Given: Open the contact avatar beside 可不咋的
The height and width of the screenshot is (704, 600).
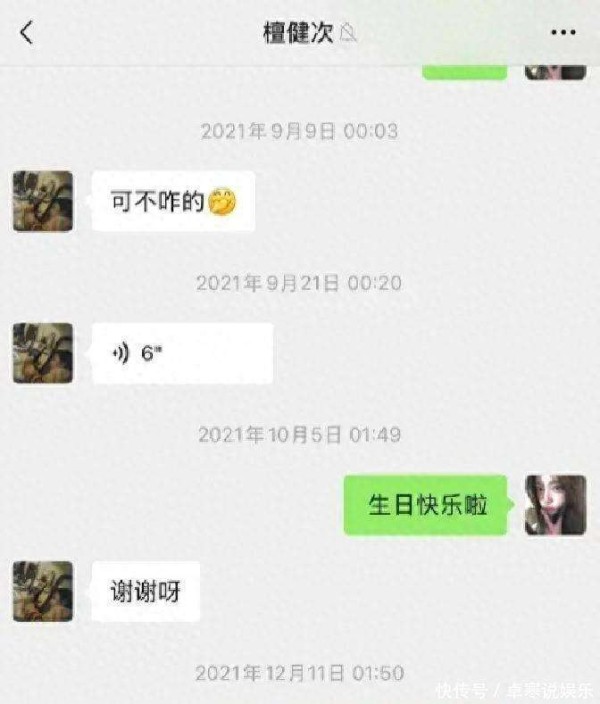Looking at the screenshot, I should click(x=43, y=201).
